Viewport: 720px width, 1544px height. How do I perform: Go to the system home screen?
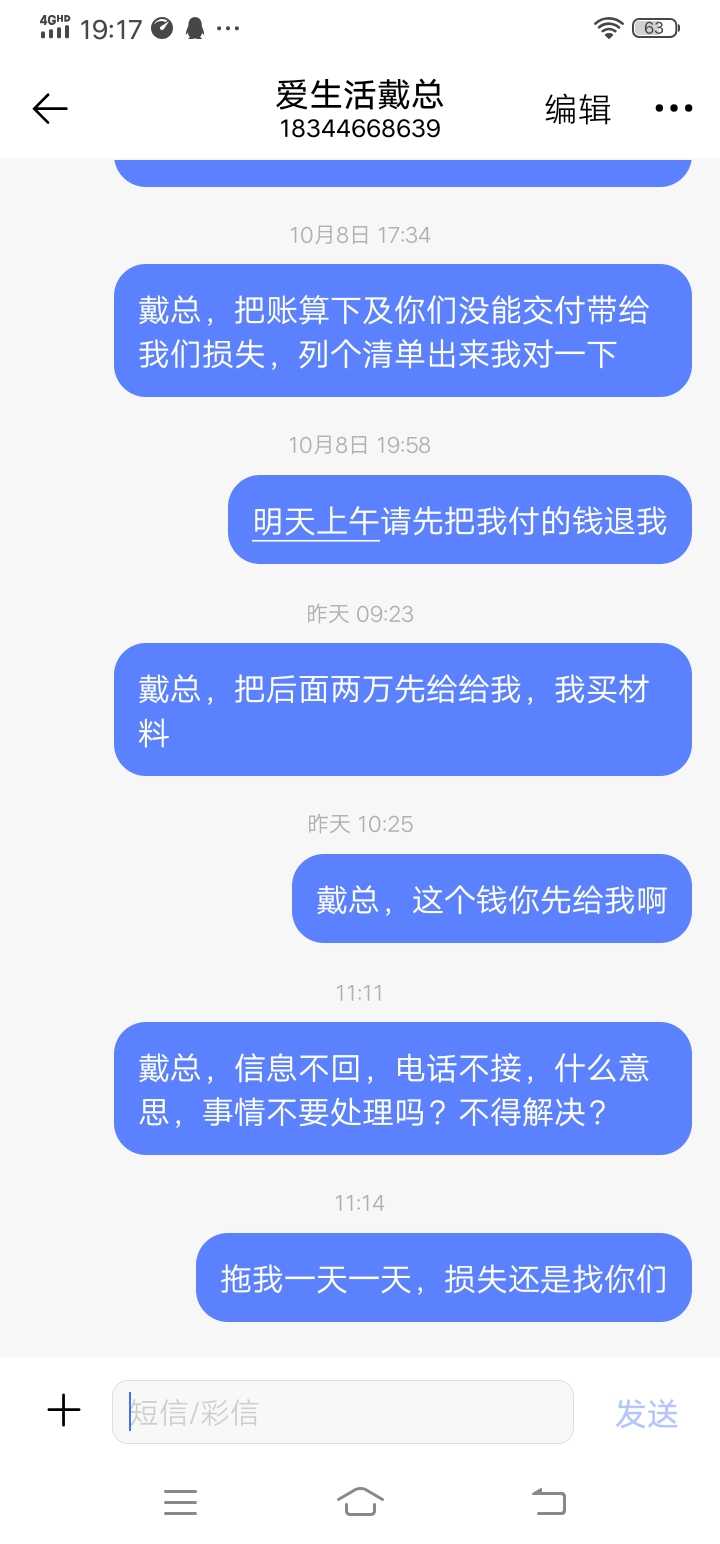[360, 1501]
